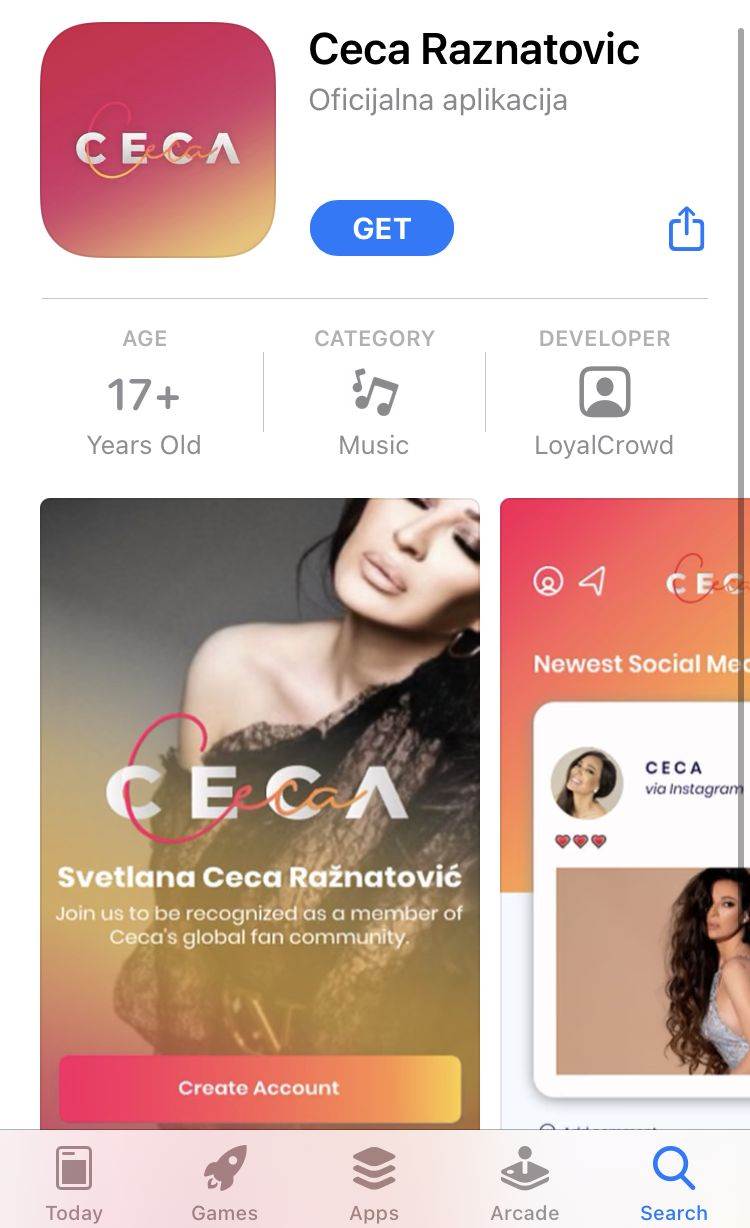
Task: Open the LoyalCrowd developer icon
Action: tap(602, 390)
